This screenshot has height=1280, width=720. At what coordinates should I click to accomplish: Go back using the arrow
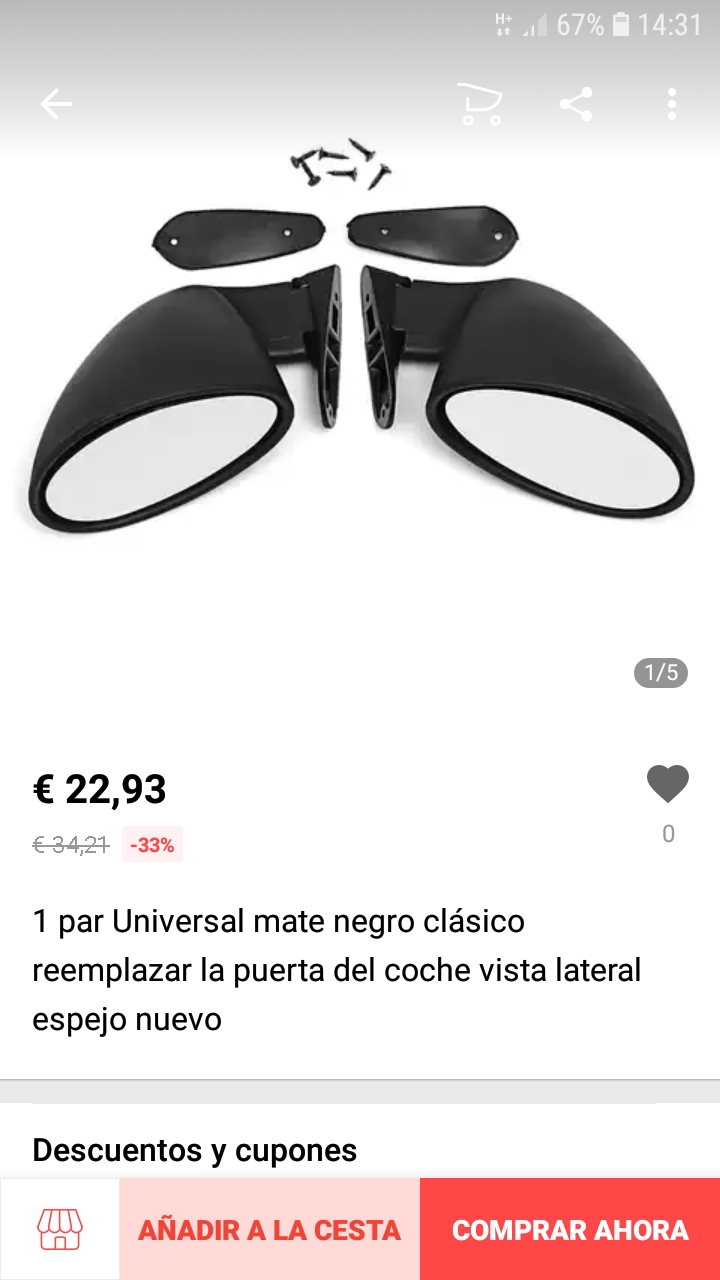pos(56,104)
